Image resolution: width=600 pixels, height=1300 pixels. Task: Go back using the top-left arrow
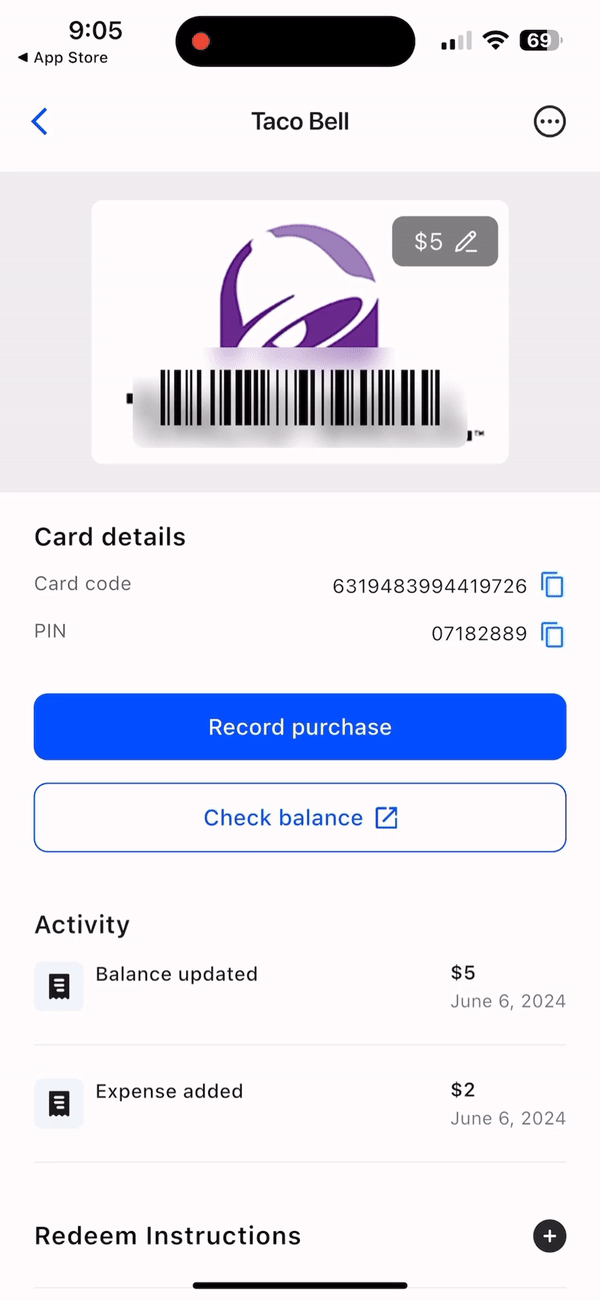click(x=40, y=122)
